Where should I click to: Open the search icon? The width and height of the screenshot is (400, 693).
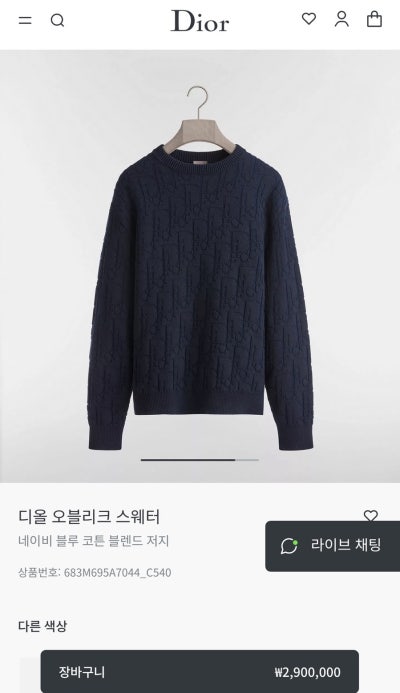coord(57,20)
